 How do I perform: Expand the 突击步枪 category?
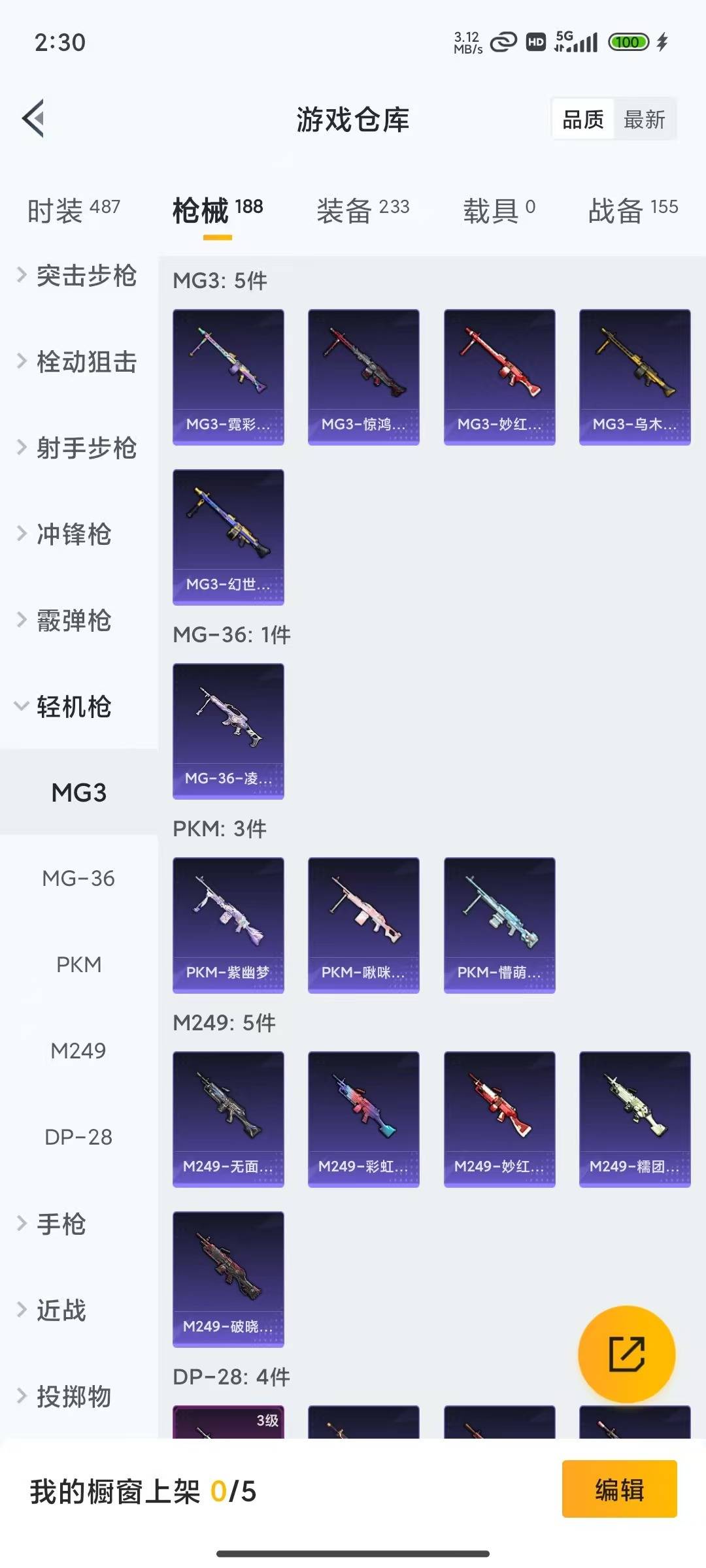point(85,276)
